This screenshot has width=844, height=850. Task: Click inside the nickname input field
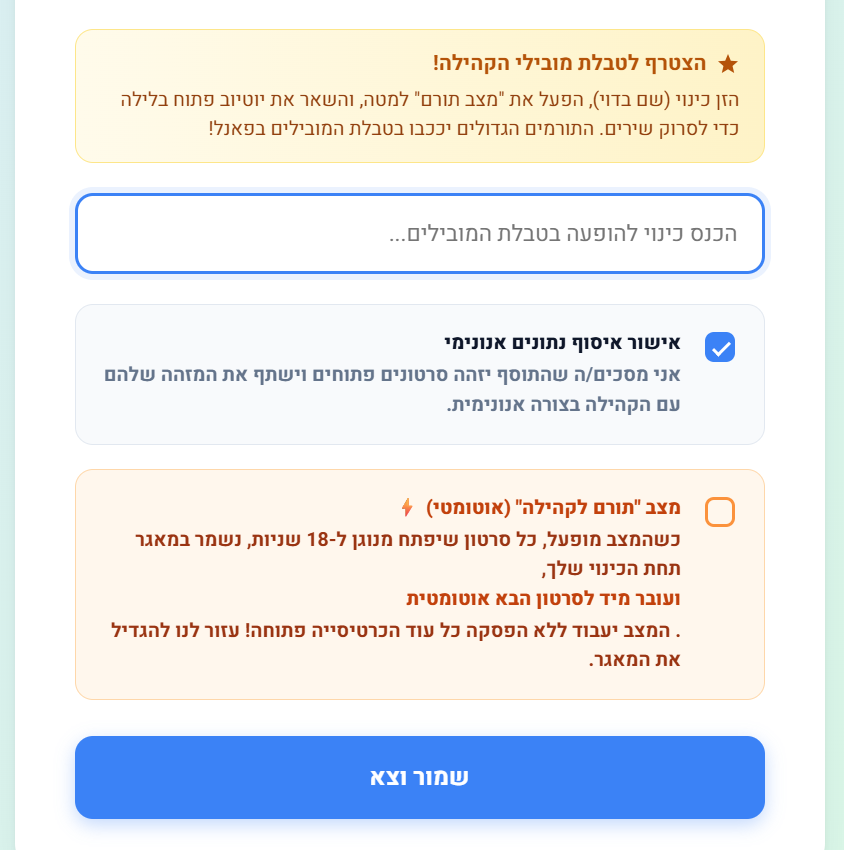point(419,233)
